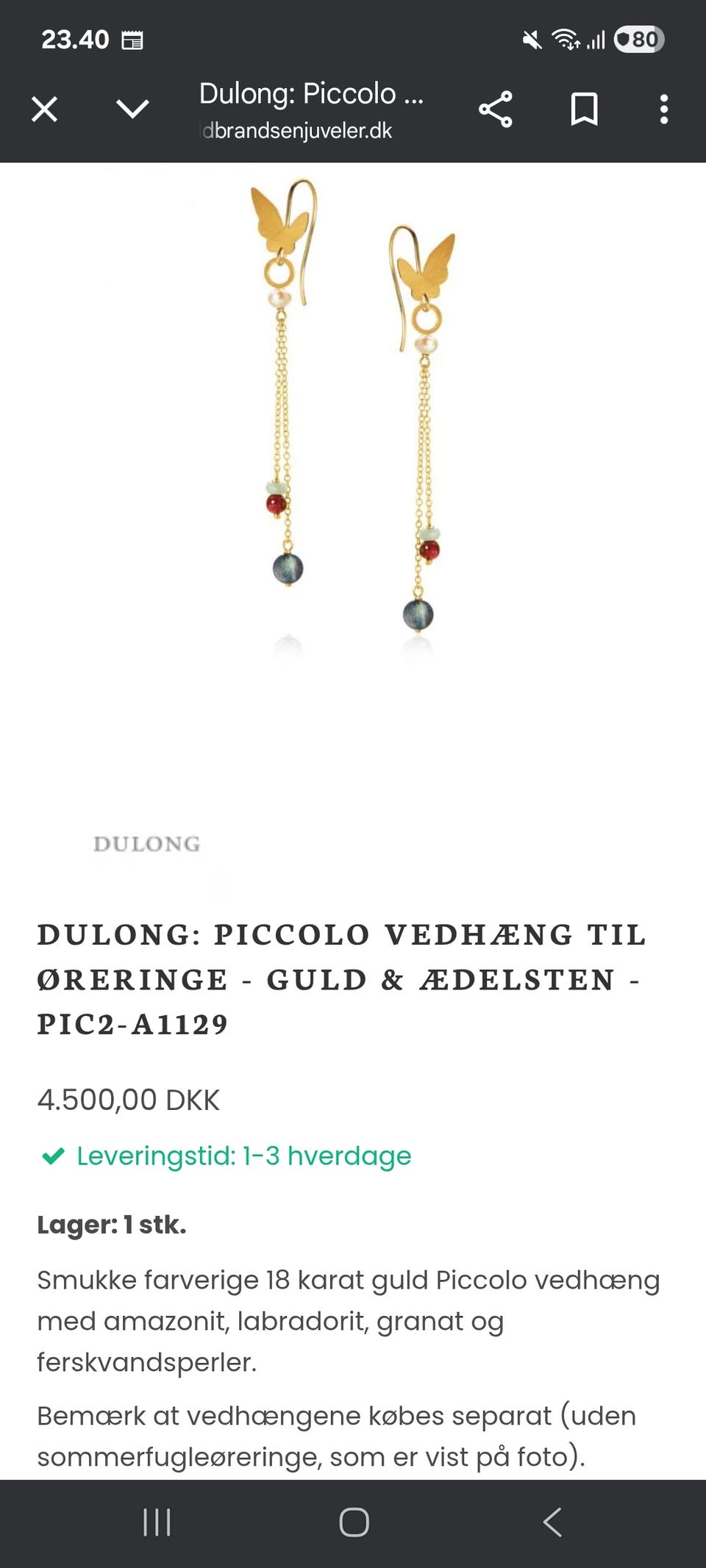Expand the page with the down chevron

132,109
